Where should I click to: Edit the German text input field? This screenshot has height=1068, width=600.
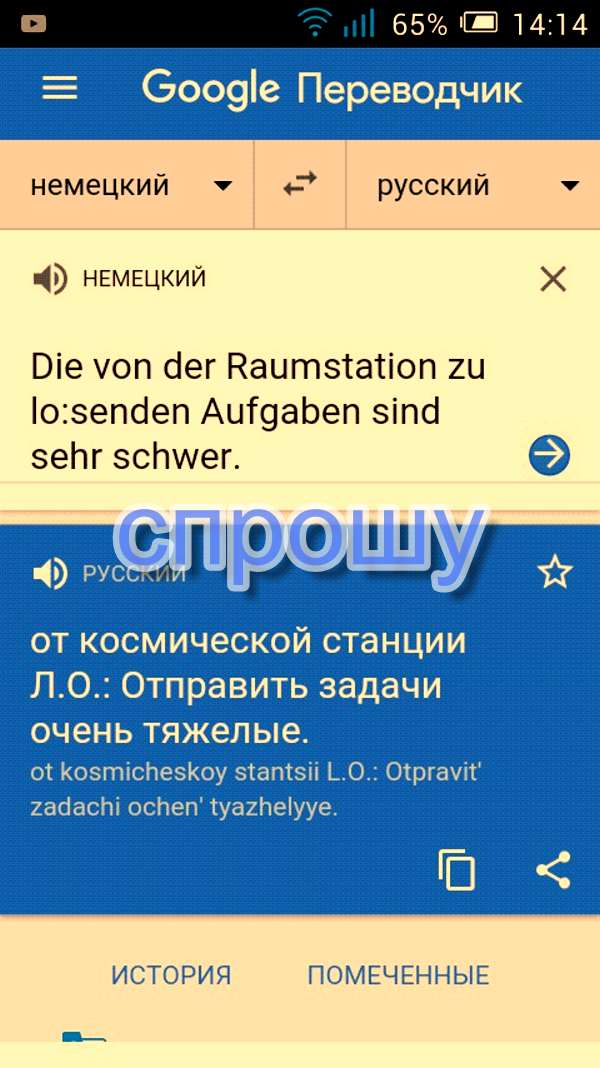260,411
